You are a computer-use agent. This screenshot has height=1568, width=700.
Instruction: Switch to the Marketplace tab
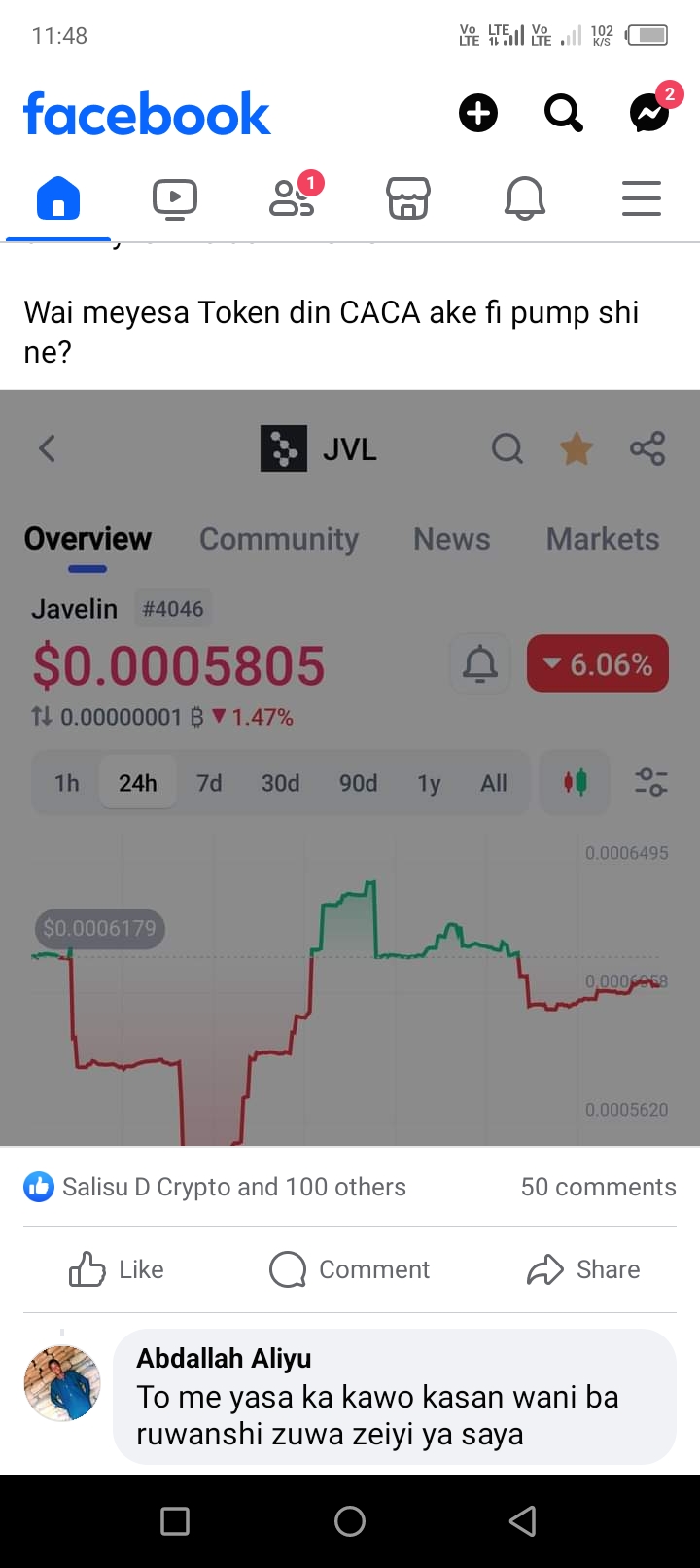tap(408, 198)
